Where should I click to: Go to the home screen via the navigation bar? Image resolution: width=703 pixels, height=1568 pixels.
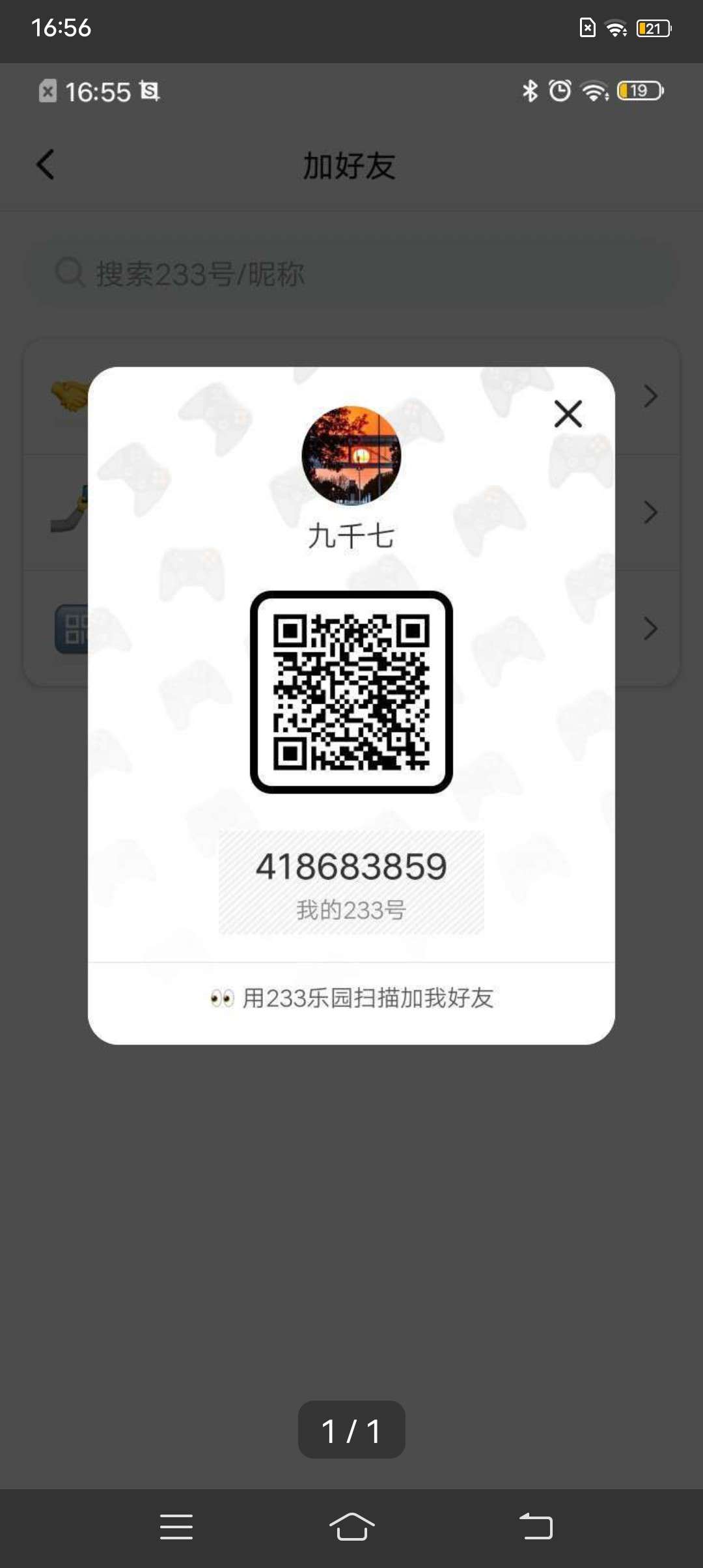pos(351,1526)
